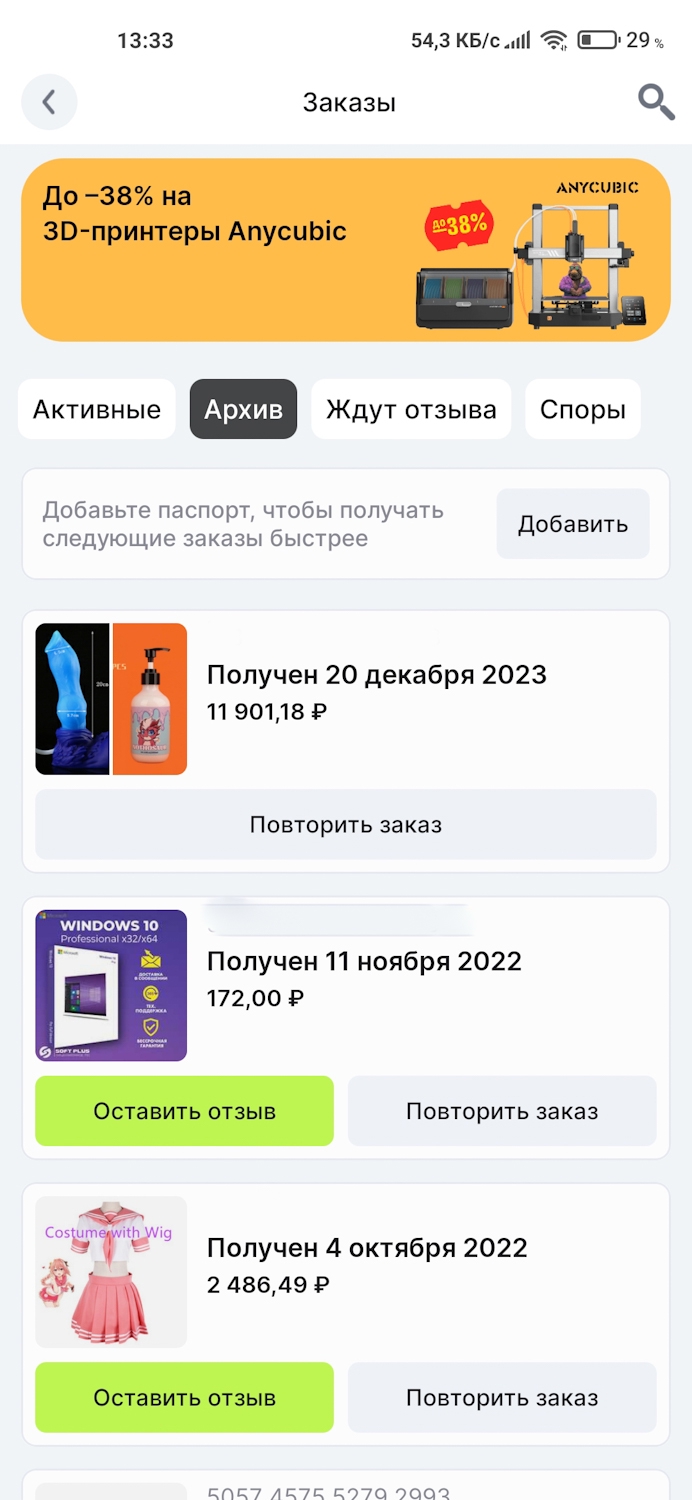Image resolution: width=692 pixels, height=1500 pixels.
Task: Repeat the order received 11 ноября 2022
Action: [x=502, y=1111]
